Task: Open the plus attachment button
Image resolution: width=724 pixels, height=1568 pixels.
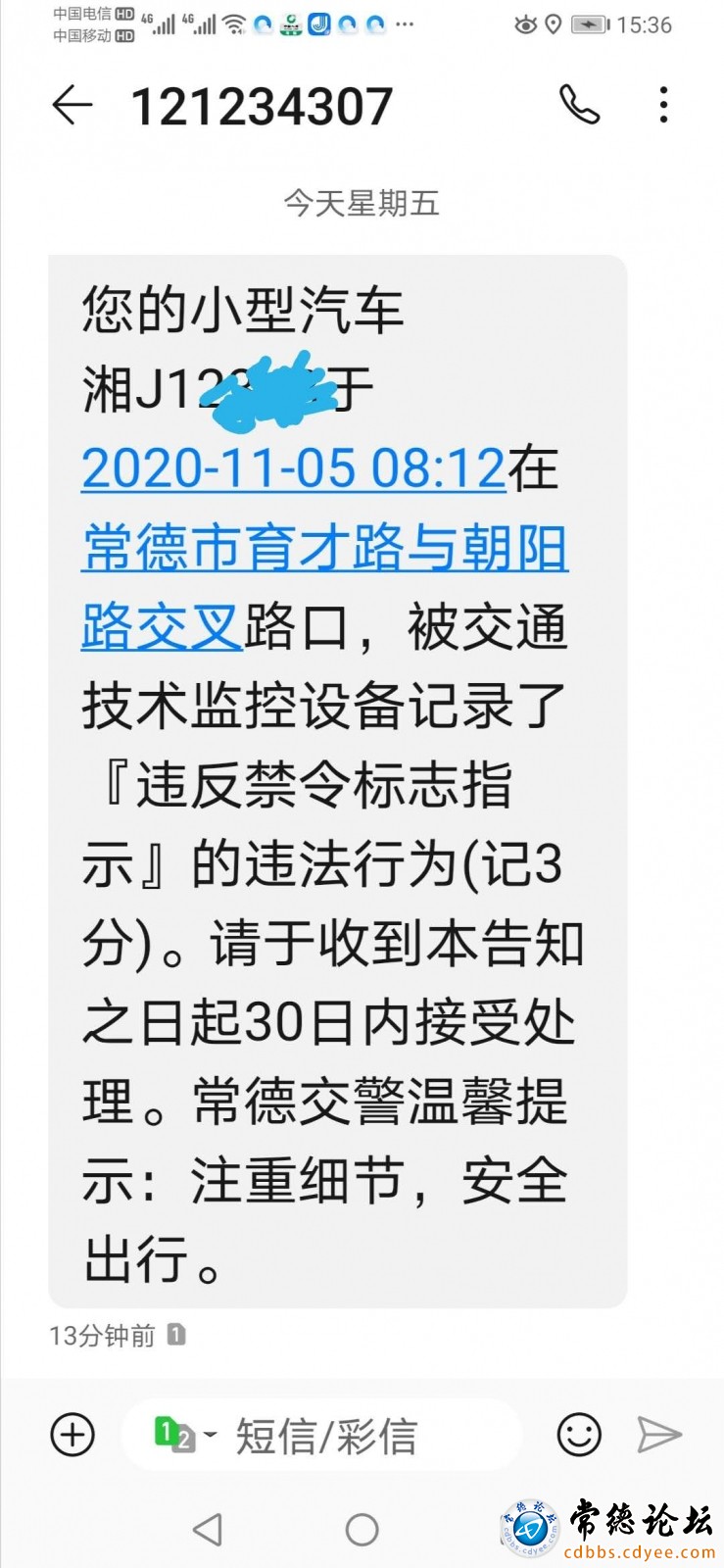Action: click(72, 1435)
